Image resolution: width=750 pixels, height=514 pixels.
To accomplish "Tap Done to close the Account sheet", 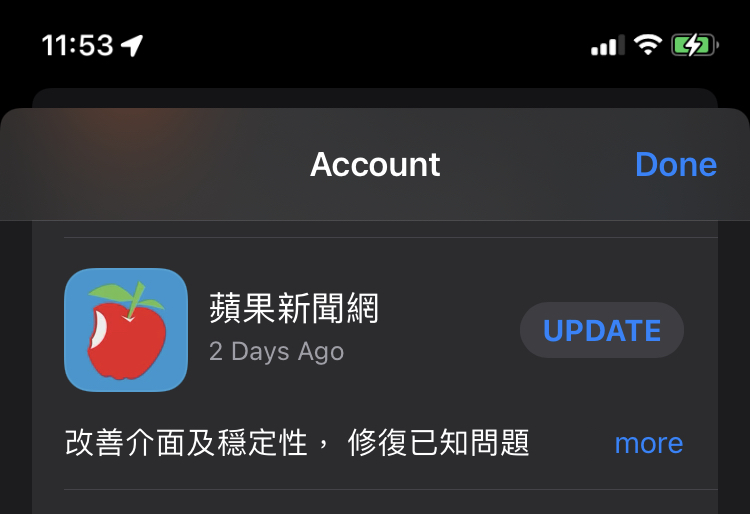I will (x=675, y=165).
